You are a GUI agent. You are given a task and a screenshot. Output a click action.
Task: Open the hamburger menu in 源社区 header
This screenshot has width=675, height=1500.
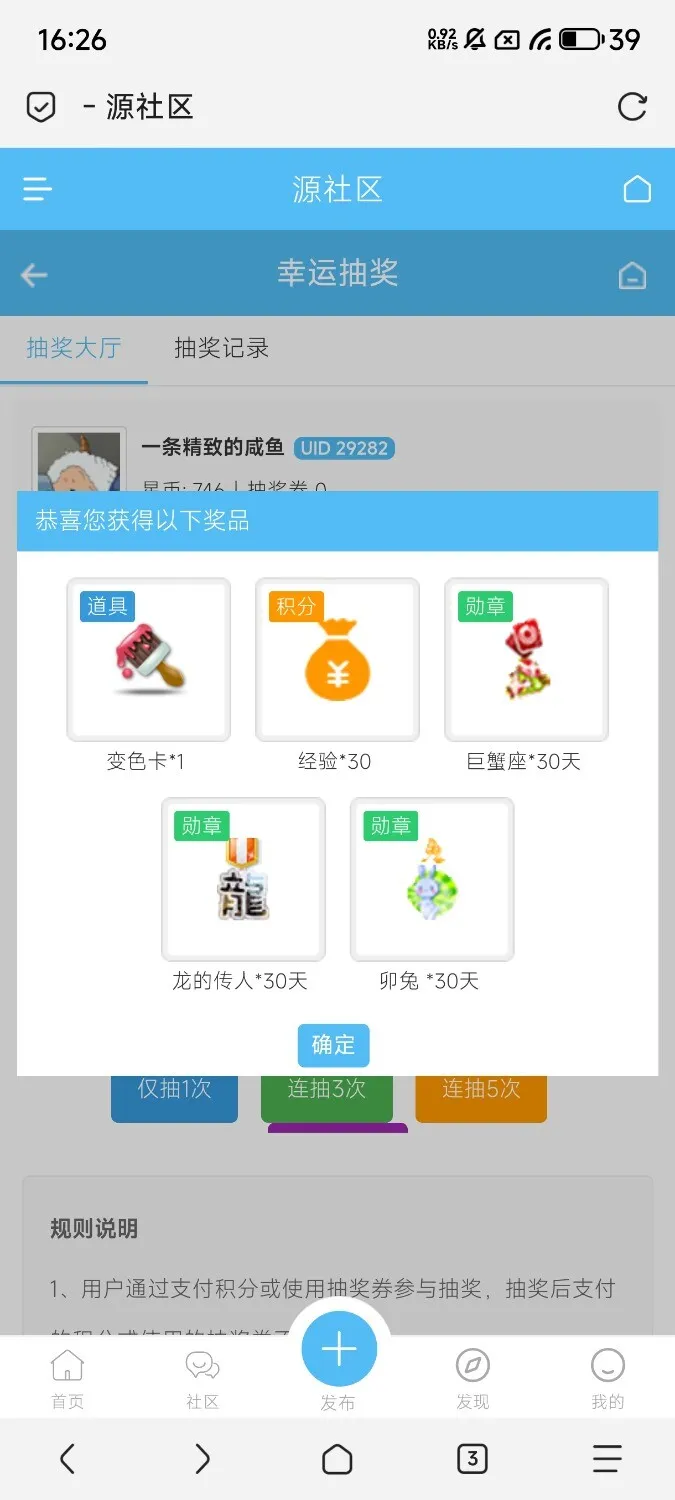pos(38,189)
